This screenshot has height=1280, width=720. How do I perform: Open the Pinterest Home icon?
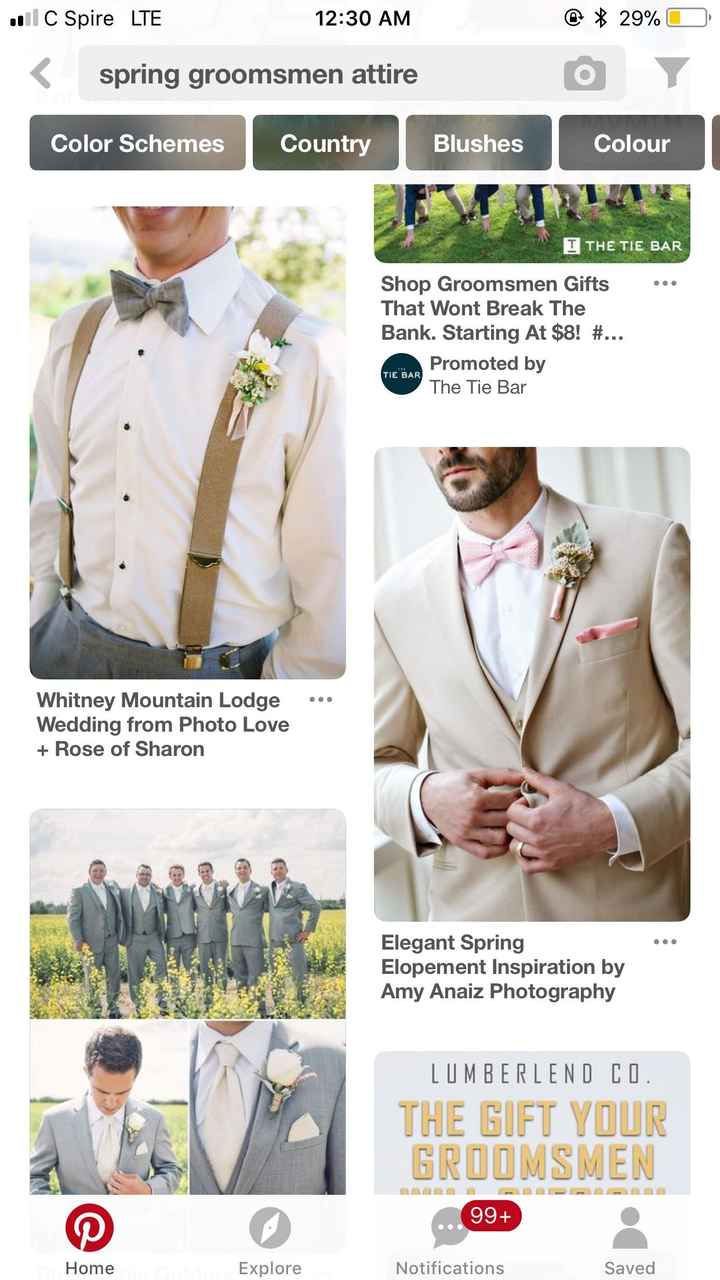(x=89, y=1226)
